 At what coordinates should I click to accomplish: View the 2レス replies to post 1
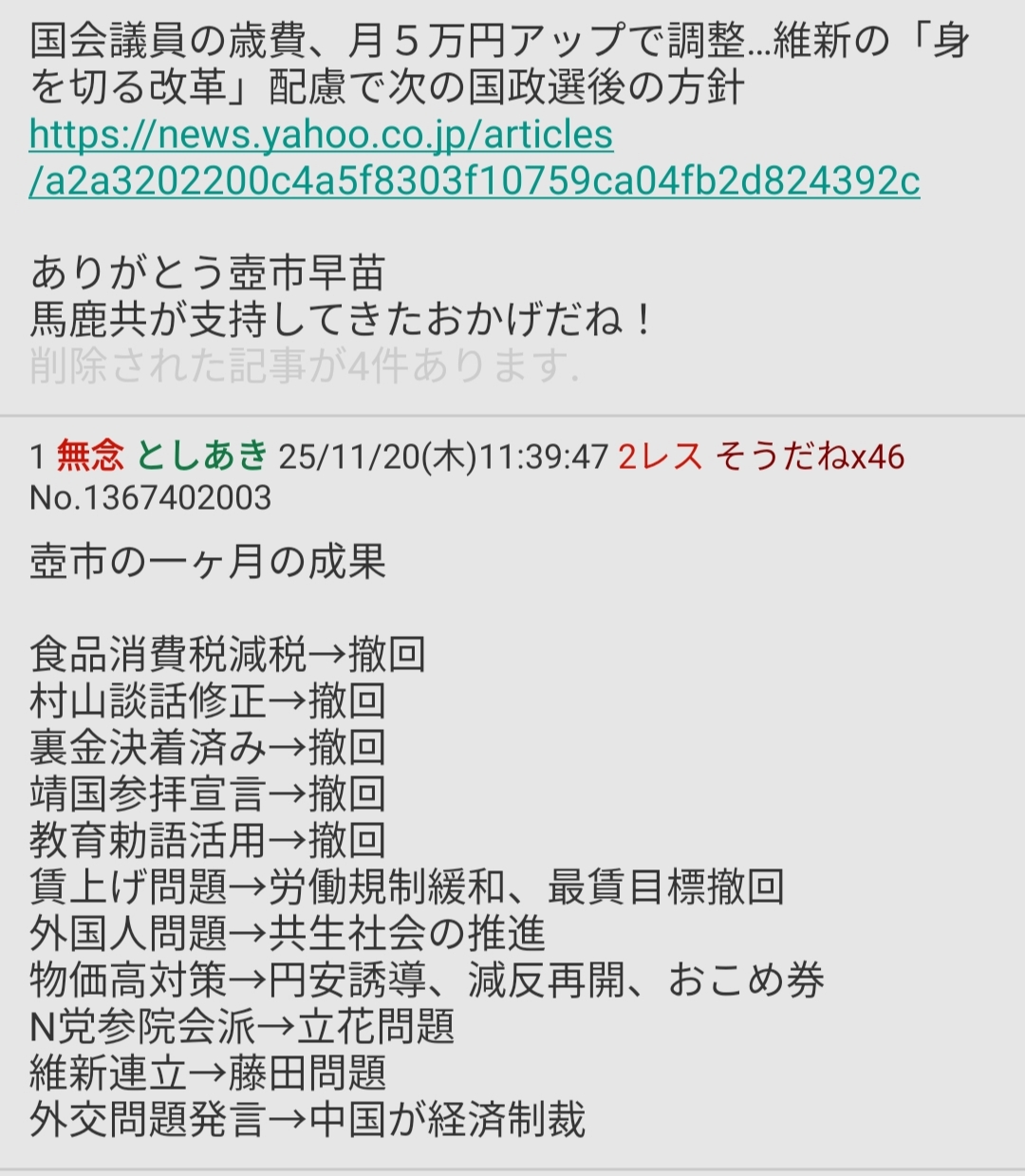pyautogui.click(x=660, y=457)
